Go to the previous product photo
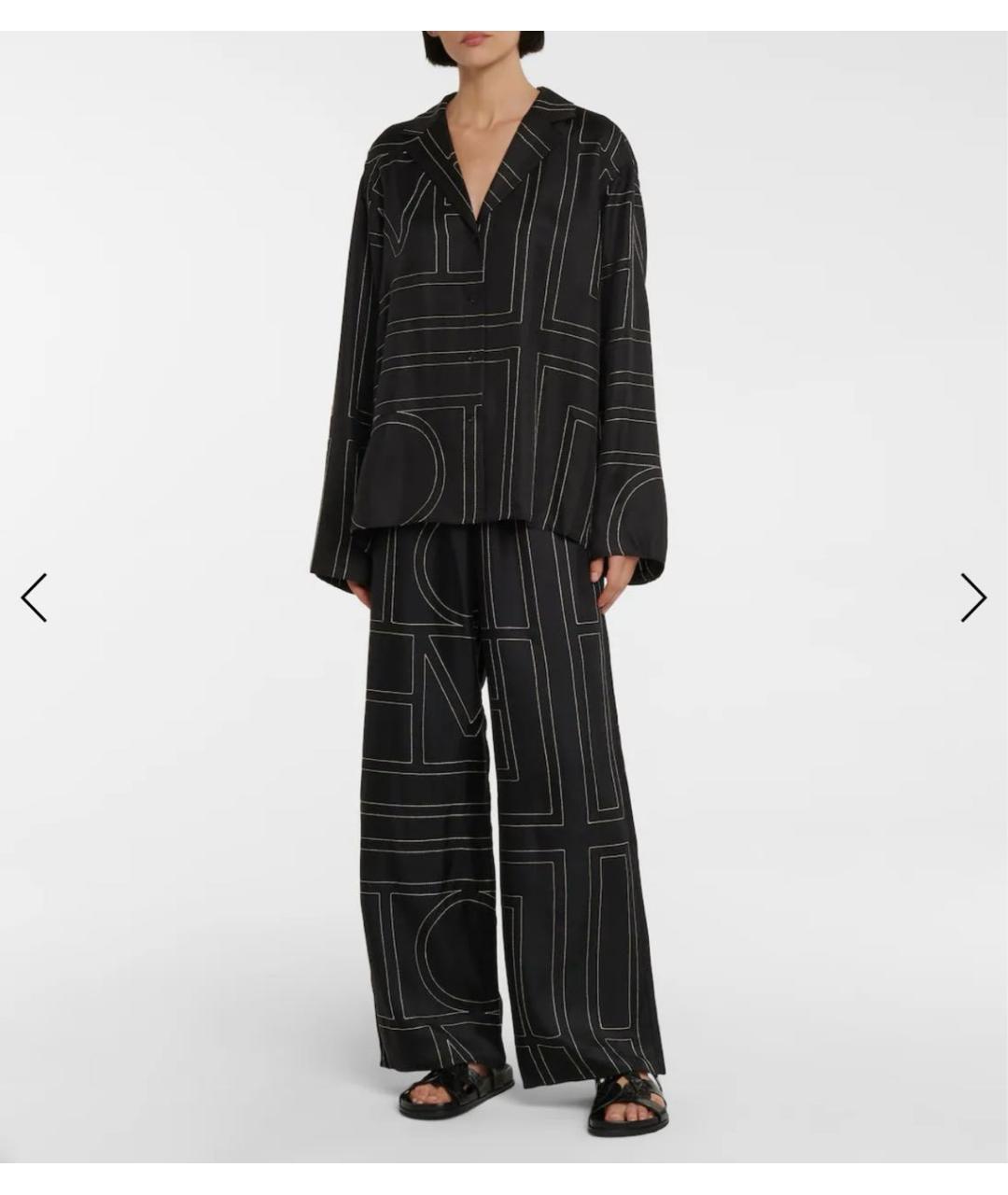The image size is (1008, 1195). (35, 597)
